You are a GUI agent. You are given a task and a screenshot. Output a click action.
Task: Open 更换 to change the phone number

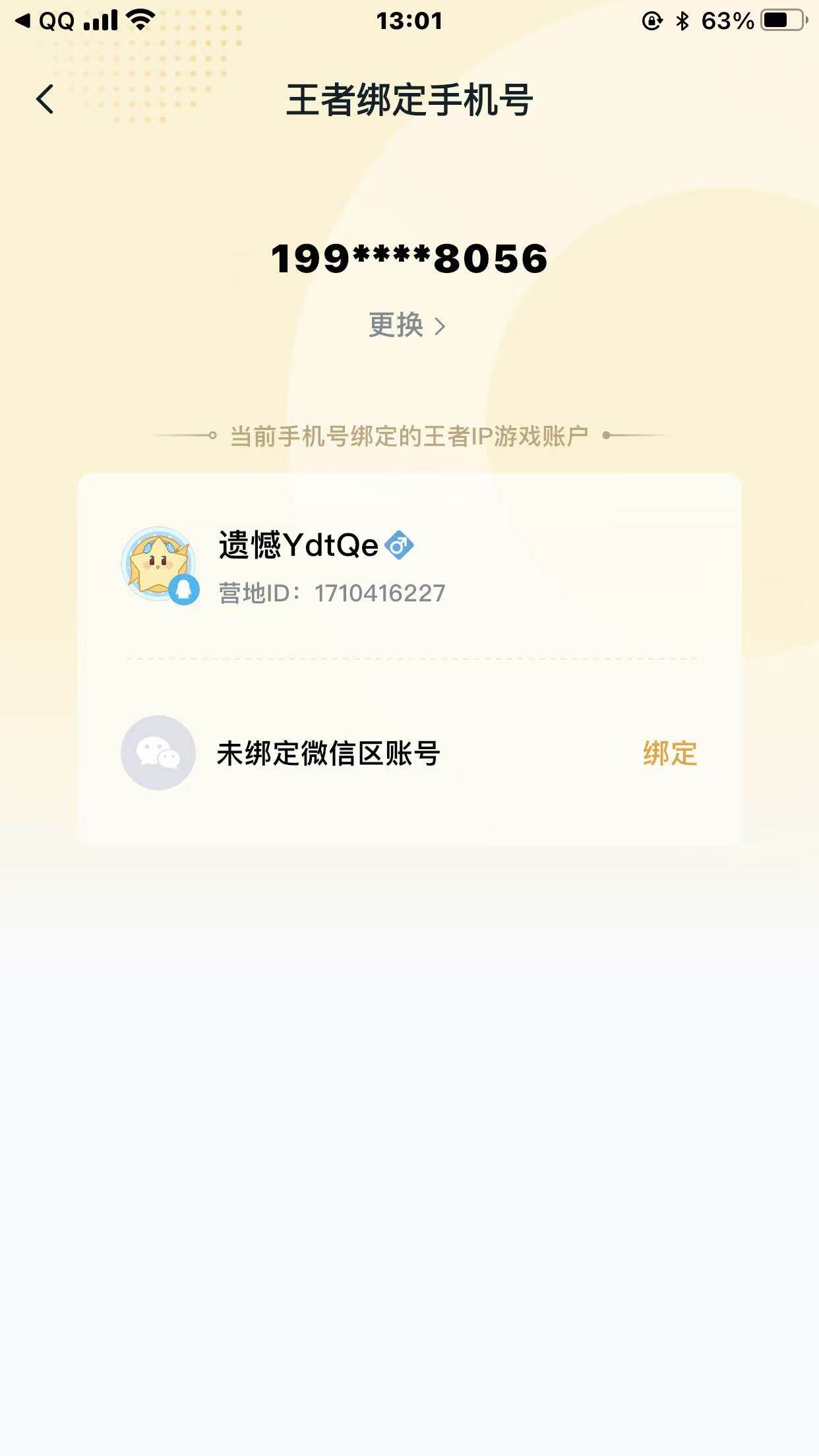click(x=396, y=326)
